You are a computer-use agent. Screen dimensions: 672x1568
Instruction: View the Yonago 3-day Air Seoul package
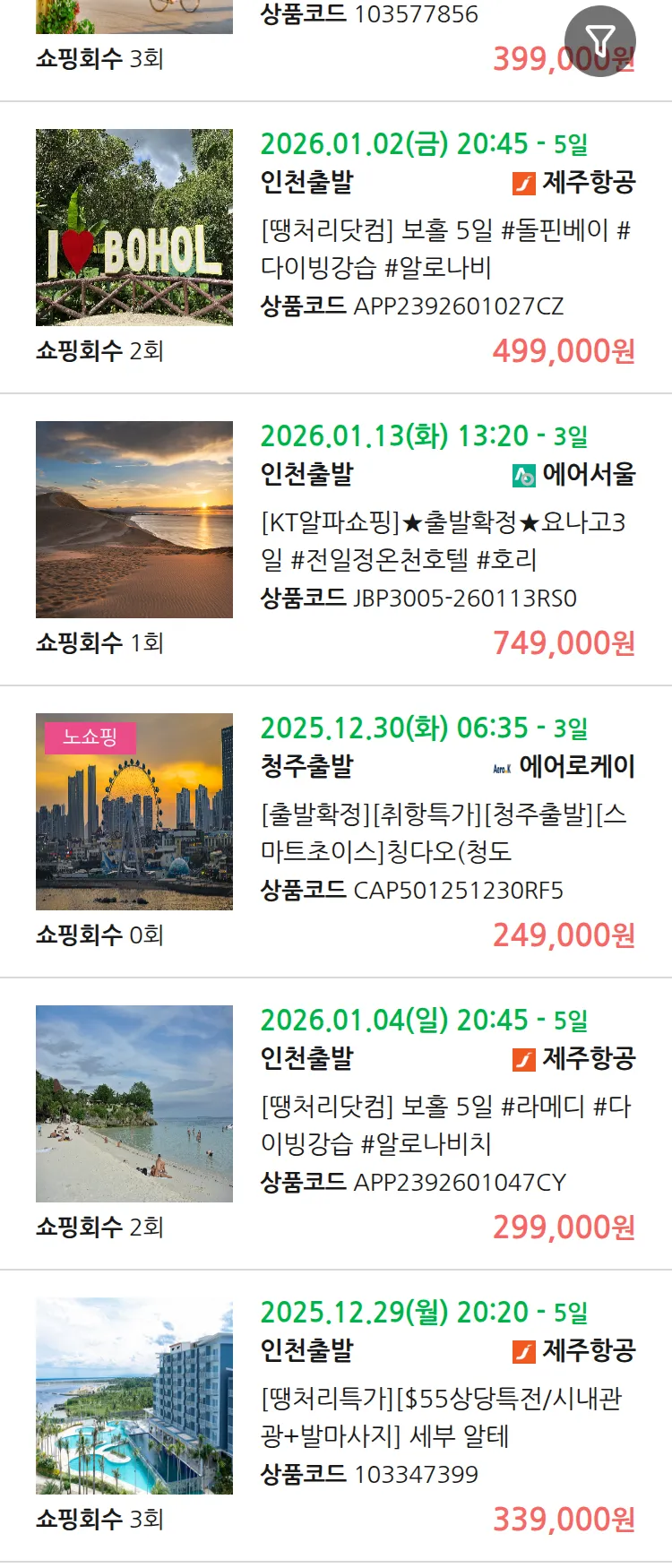point(445,540)
